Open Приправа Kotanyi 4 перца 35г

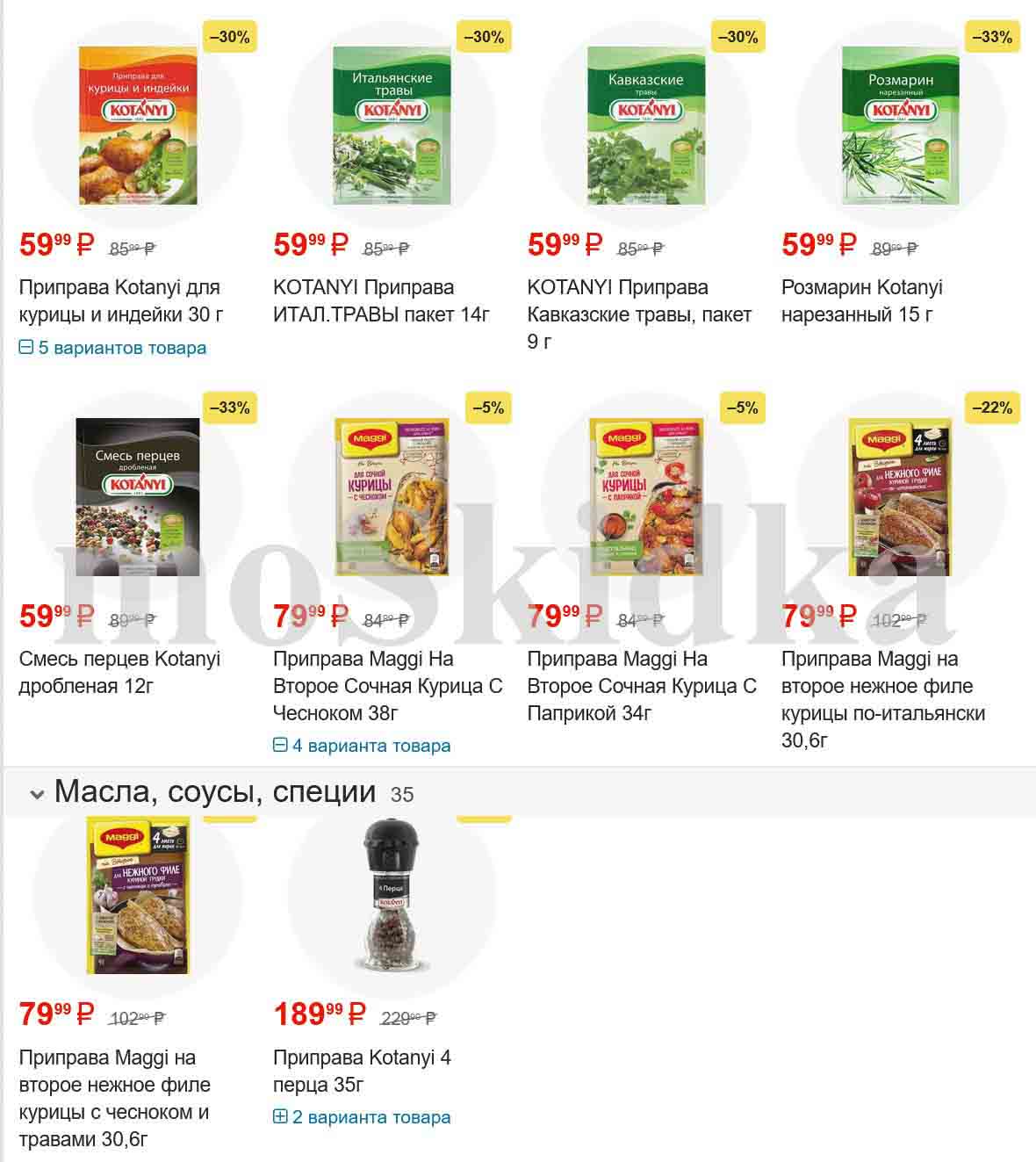pos(362,1071)
